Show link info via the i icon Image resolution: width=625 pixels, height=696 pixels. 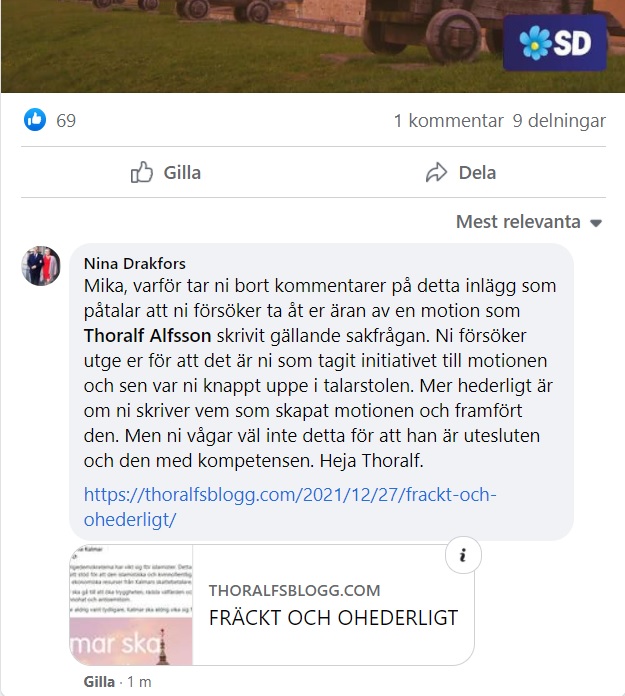tap(462, 556)
